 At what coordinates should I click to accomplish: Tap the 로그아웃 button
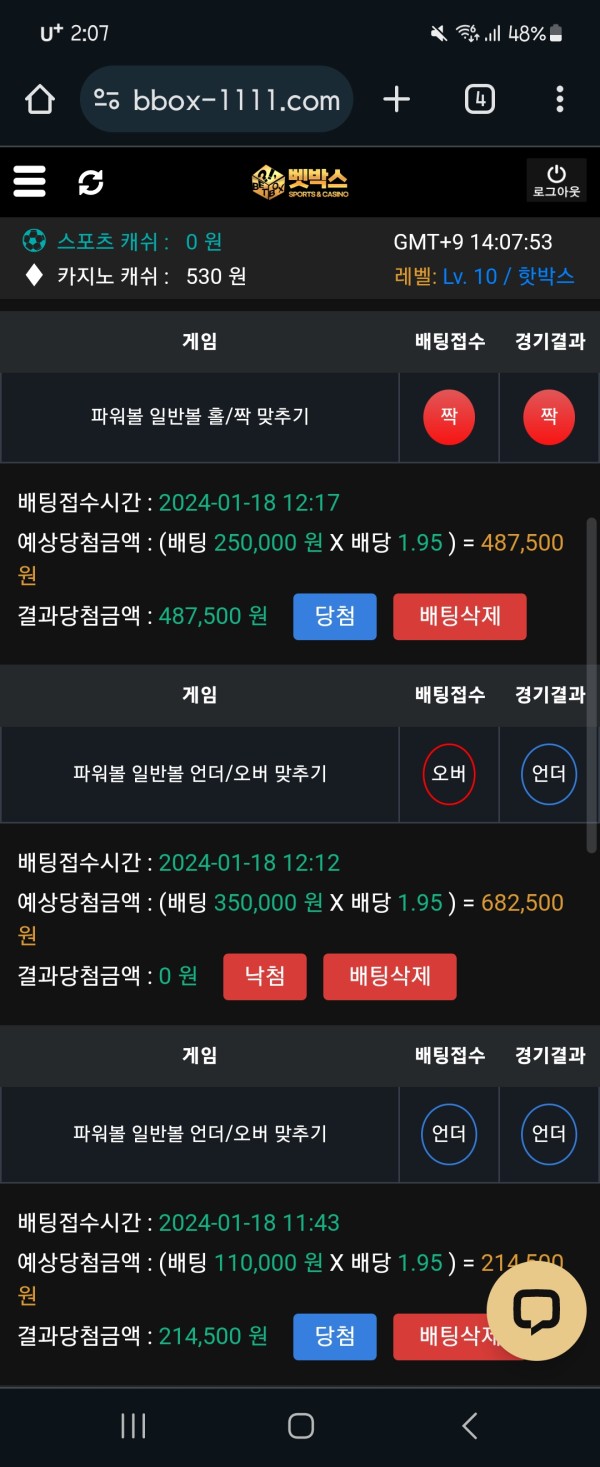coord(556,181)
